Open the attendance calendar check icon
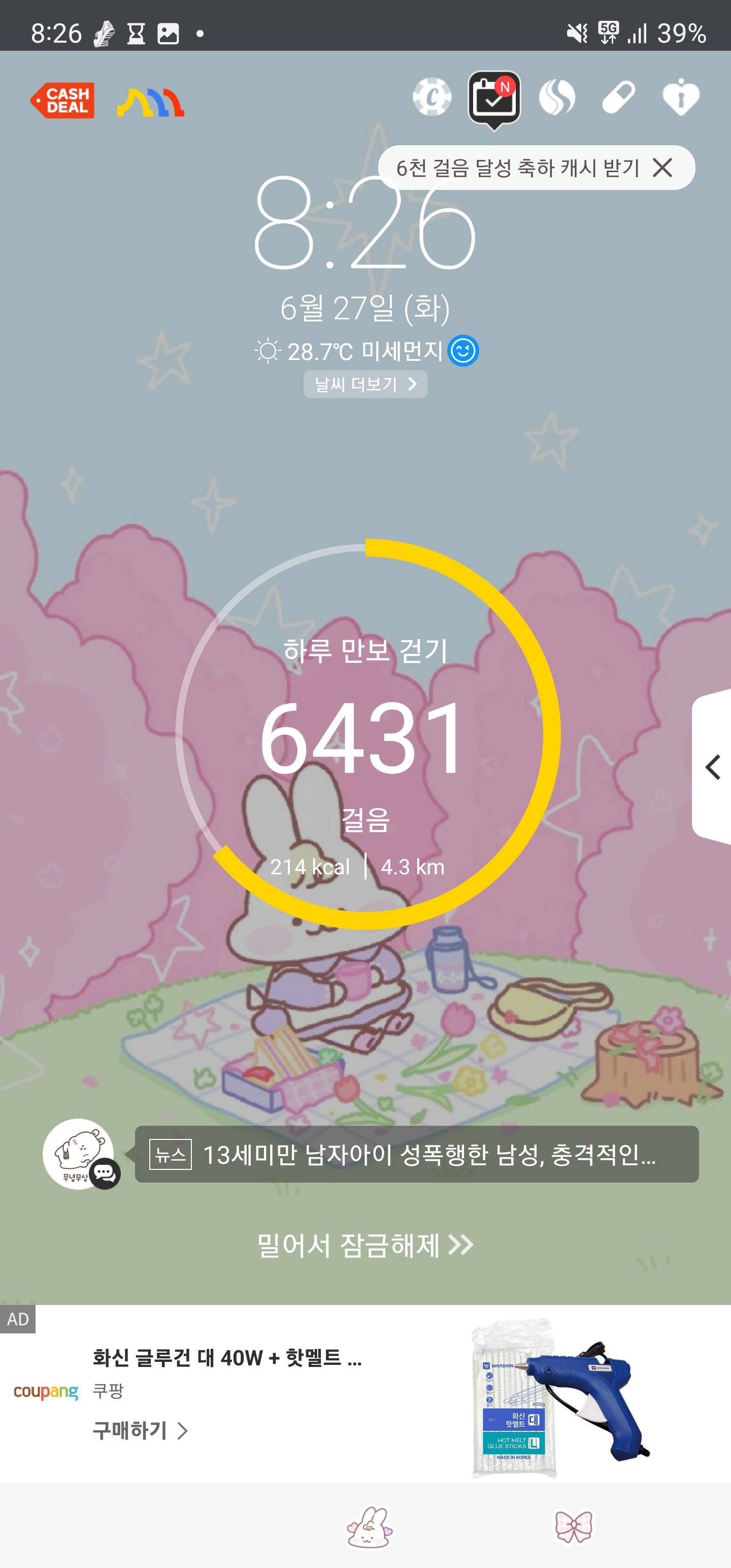This screenshot has width=731, height=1568. point(493,98)
